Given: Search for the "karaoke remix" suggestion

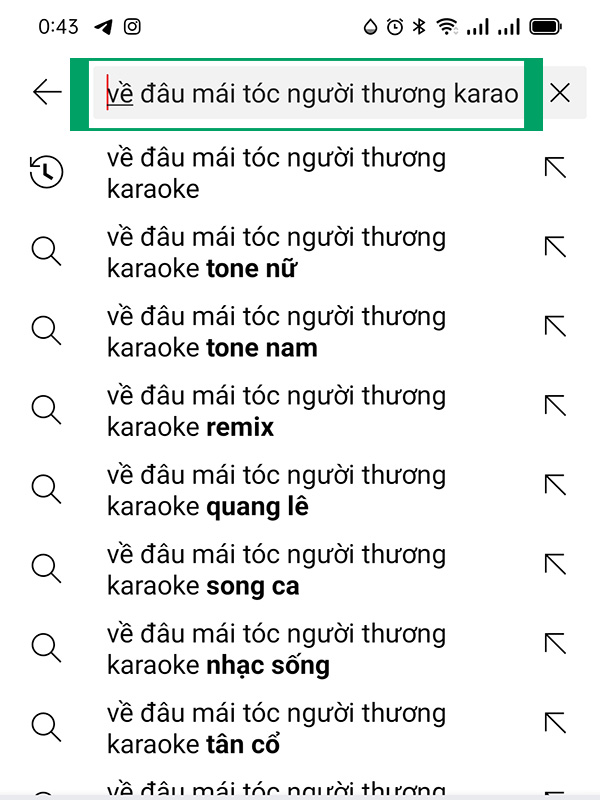Looking at the screenshot, I should [x=276, y=412].
